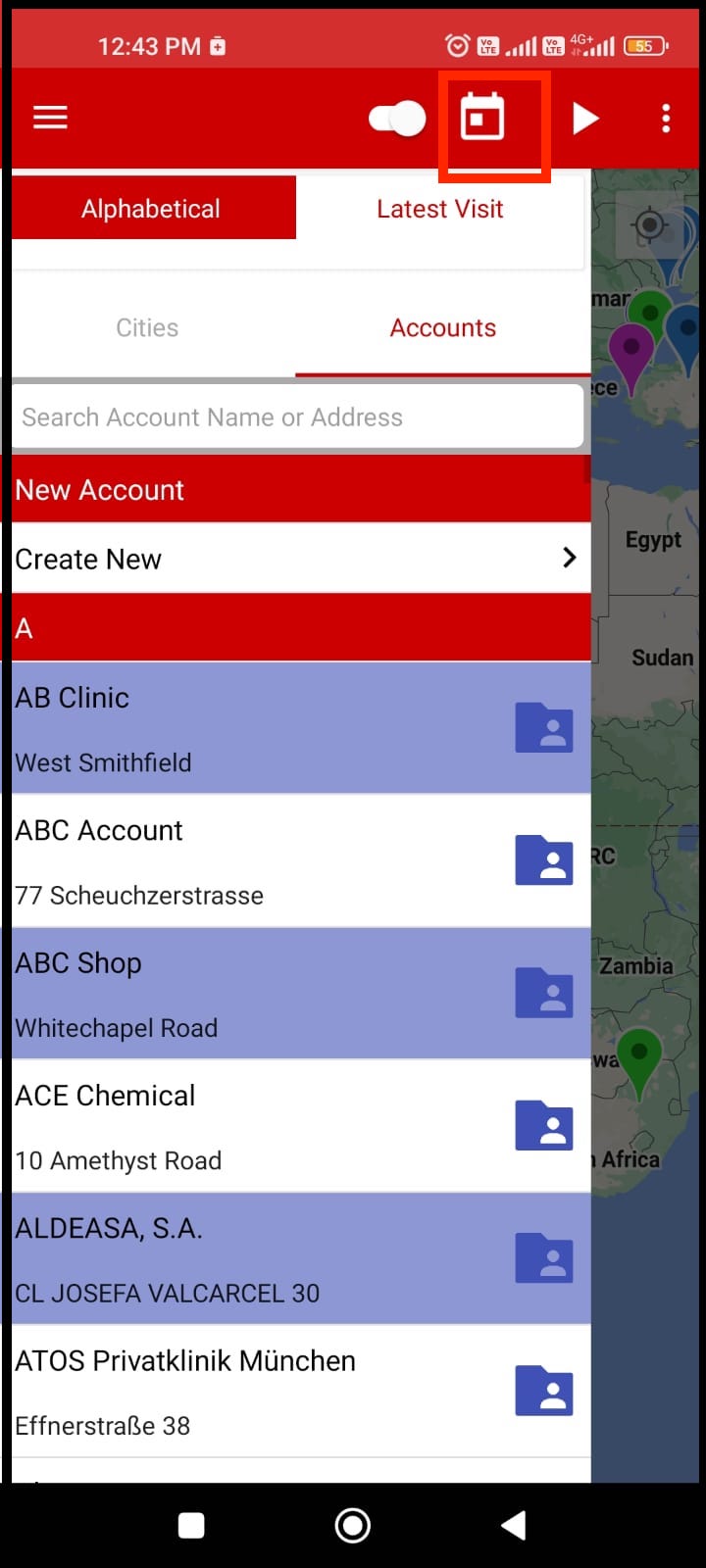
Task: Tap the contact folder icon for ACE Chemical
Action: click(544, 1125)
